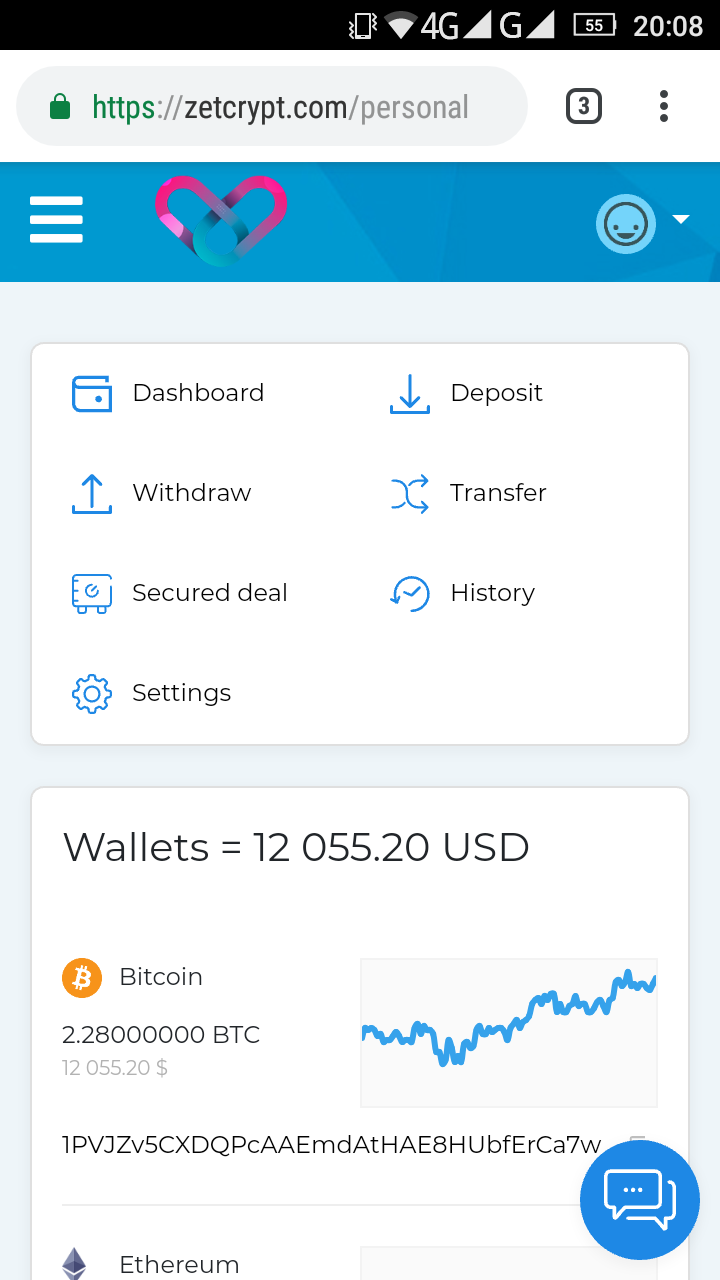Image resolution: width=720 pixels, height=1280 pixels.
Task: Open the user avatar dropdown
Action: (642, 223)
